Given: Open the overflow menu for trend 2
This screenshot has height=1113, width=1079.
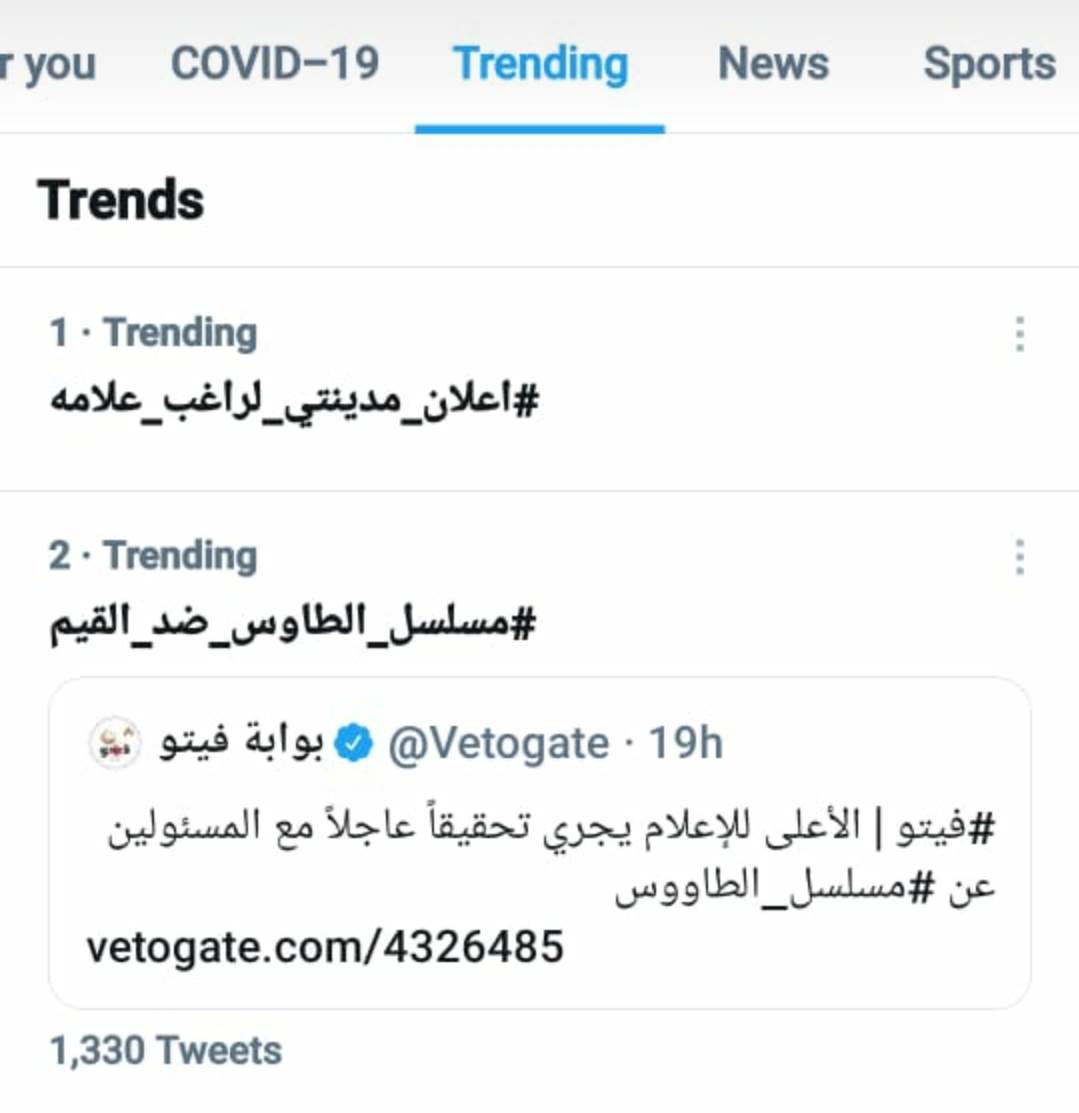Looking at the screenshot, I should point(1019,557).
